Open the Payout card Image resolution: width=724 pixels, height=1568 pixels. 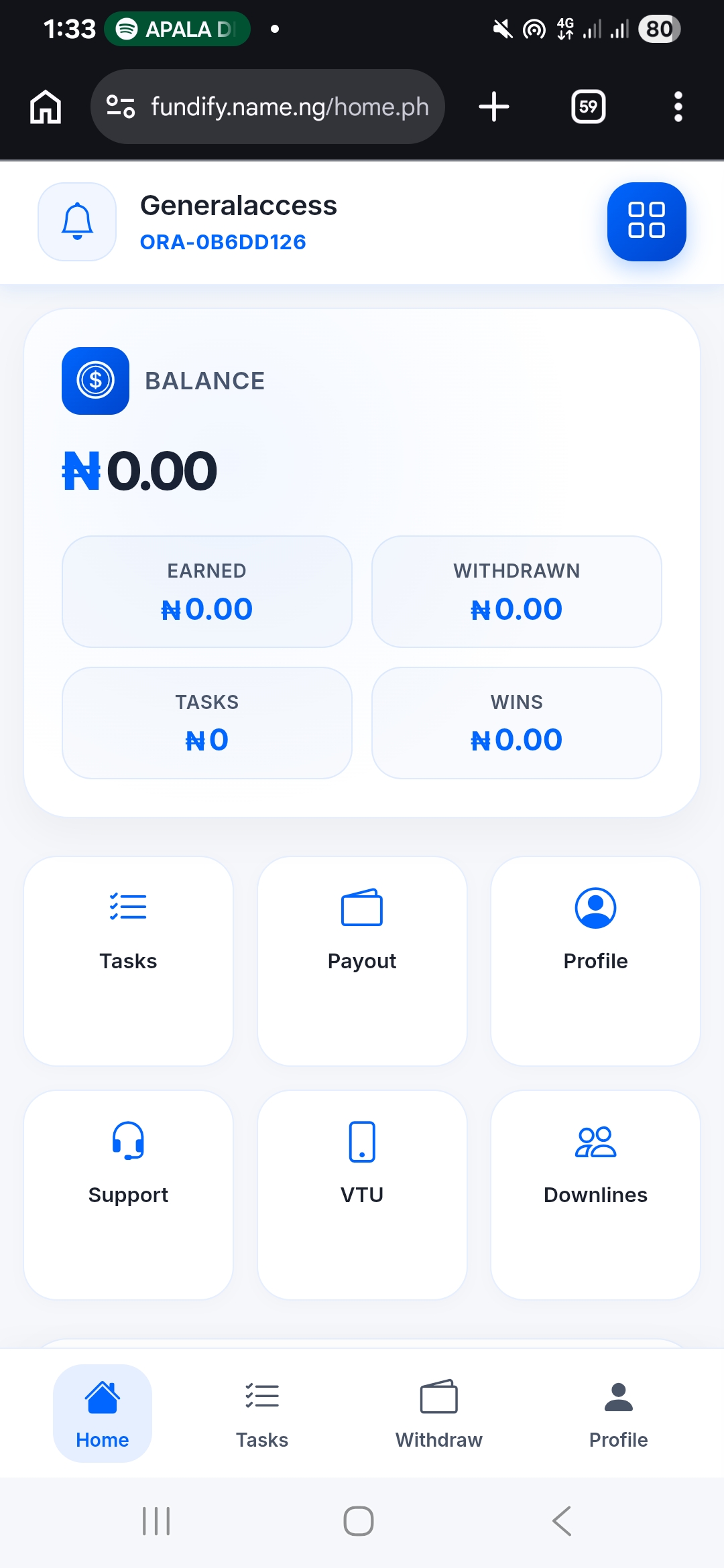(x=362, y=960)
